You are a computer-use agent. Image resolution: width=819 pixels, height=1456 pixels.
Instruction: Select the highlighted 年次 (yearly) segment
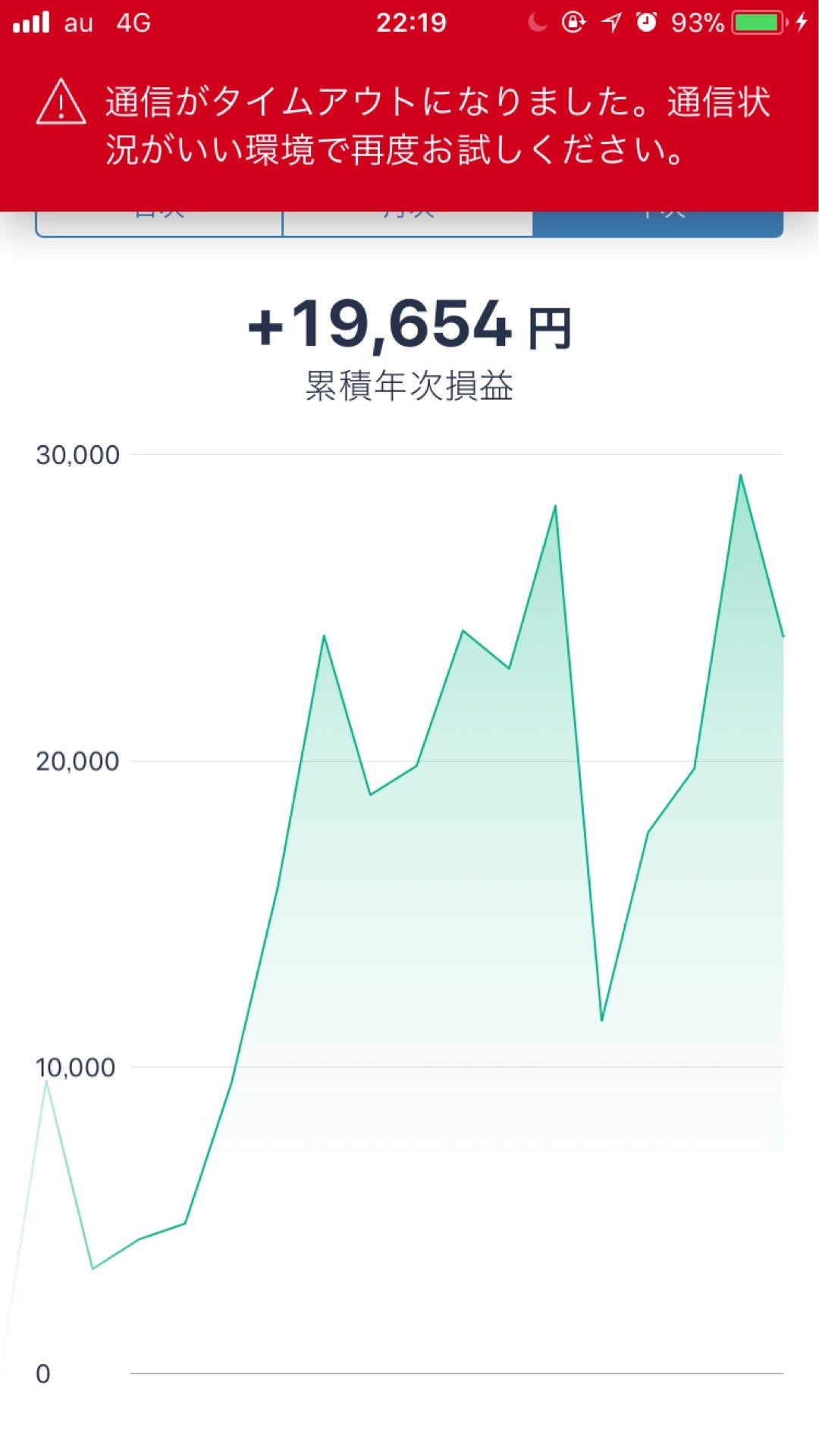point(657,223)
